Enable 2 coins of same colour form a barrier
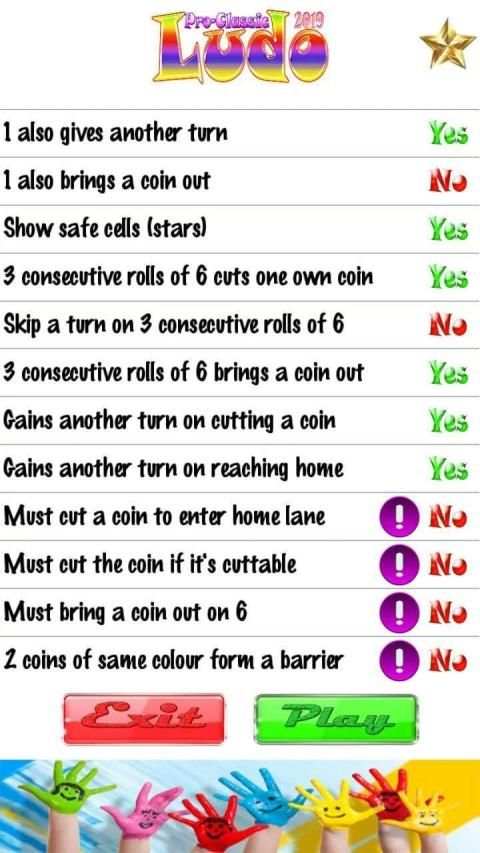480x853 pixels. 448,660
